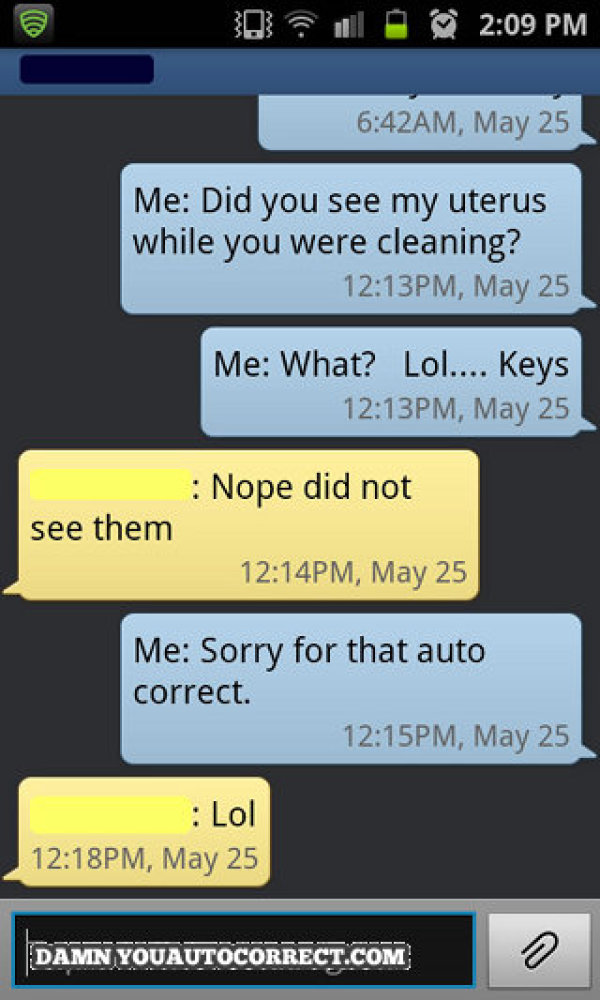Open the paperclip attachment button
This screenshot has width=600, height=1000.
[x=539, y=950]
